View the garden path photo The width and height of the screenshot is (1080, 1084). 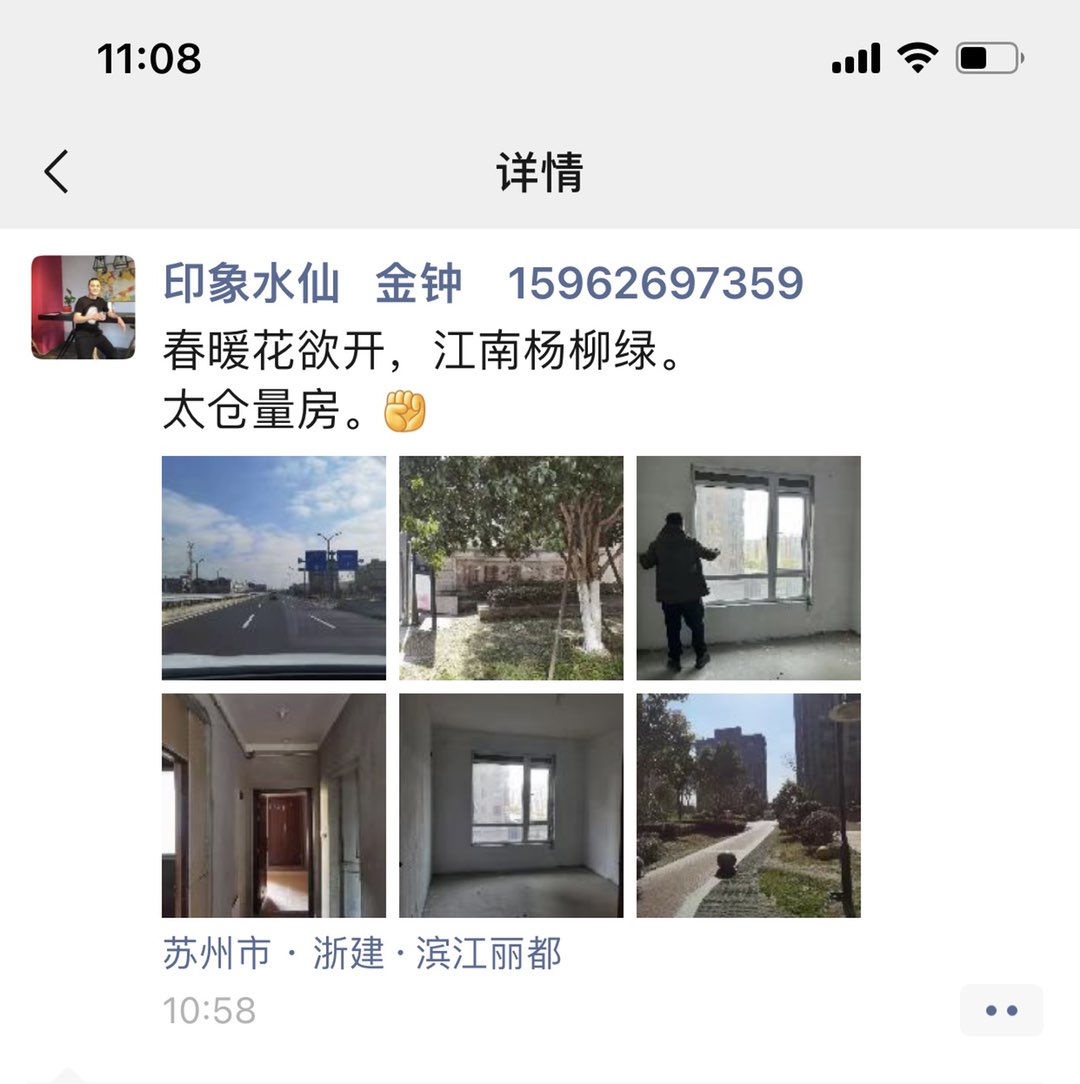pyautogui.click(x=748, y=805)
